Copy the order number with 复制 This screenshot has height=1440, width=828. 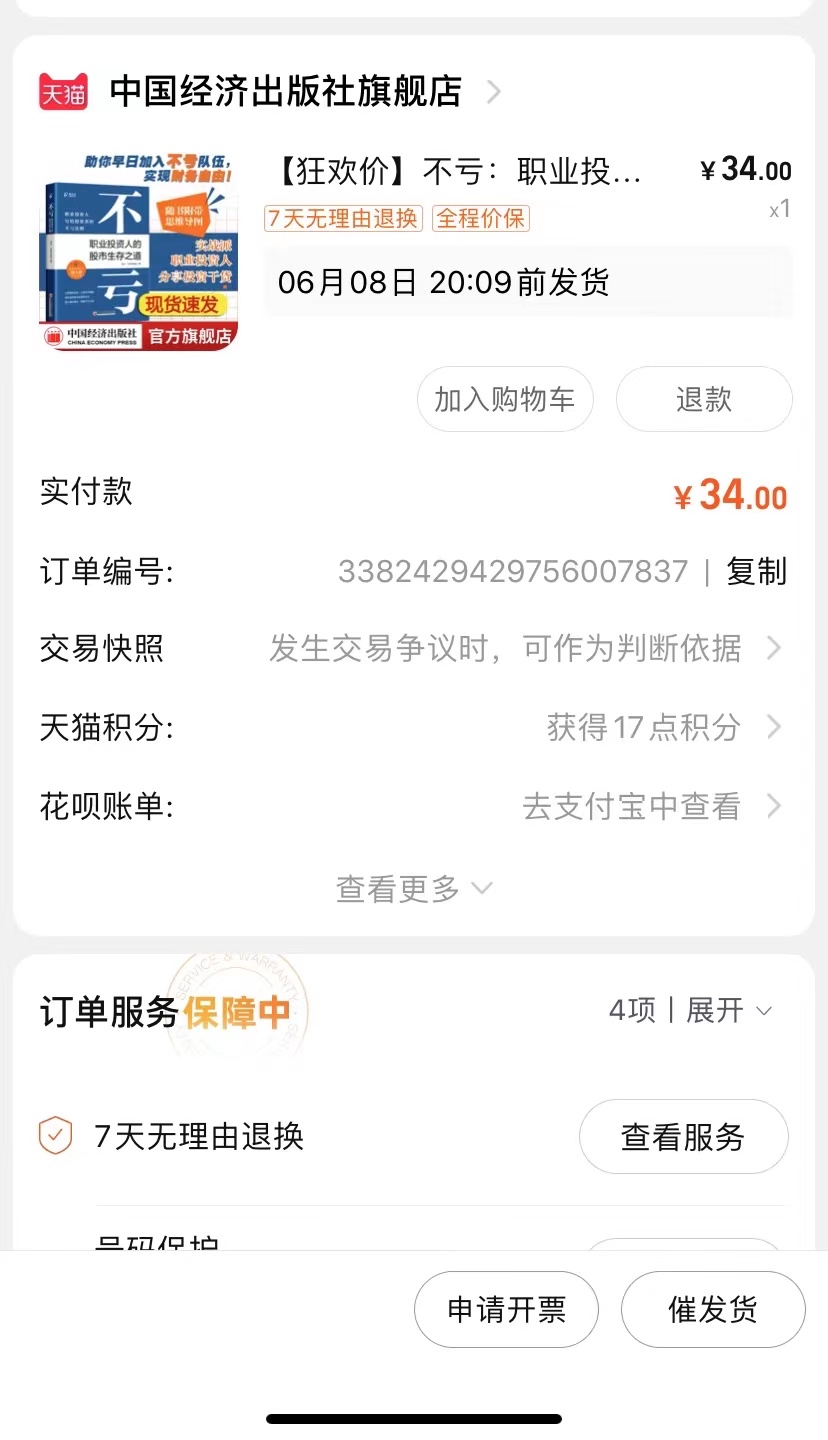[x=757, y=572]
